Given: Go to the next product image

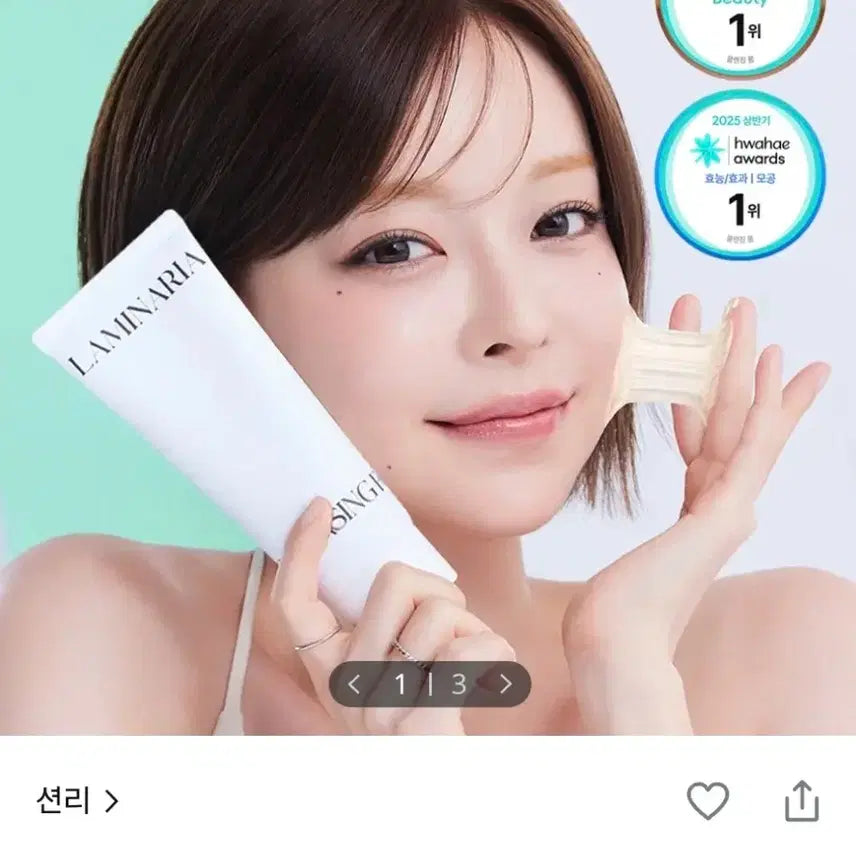Looking at the screenshot, I should tap(505, 684).
